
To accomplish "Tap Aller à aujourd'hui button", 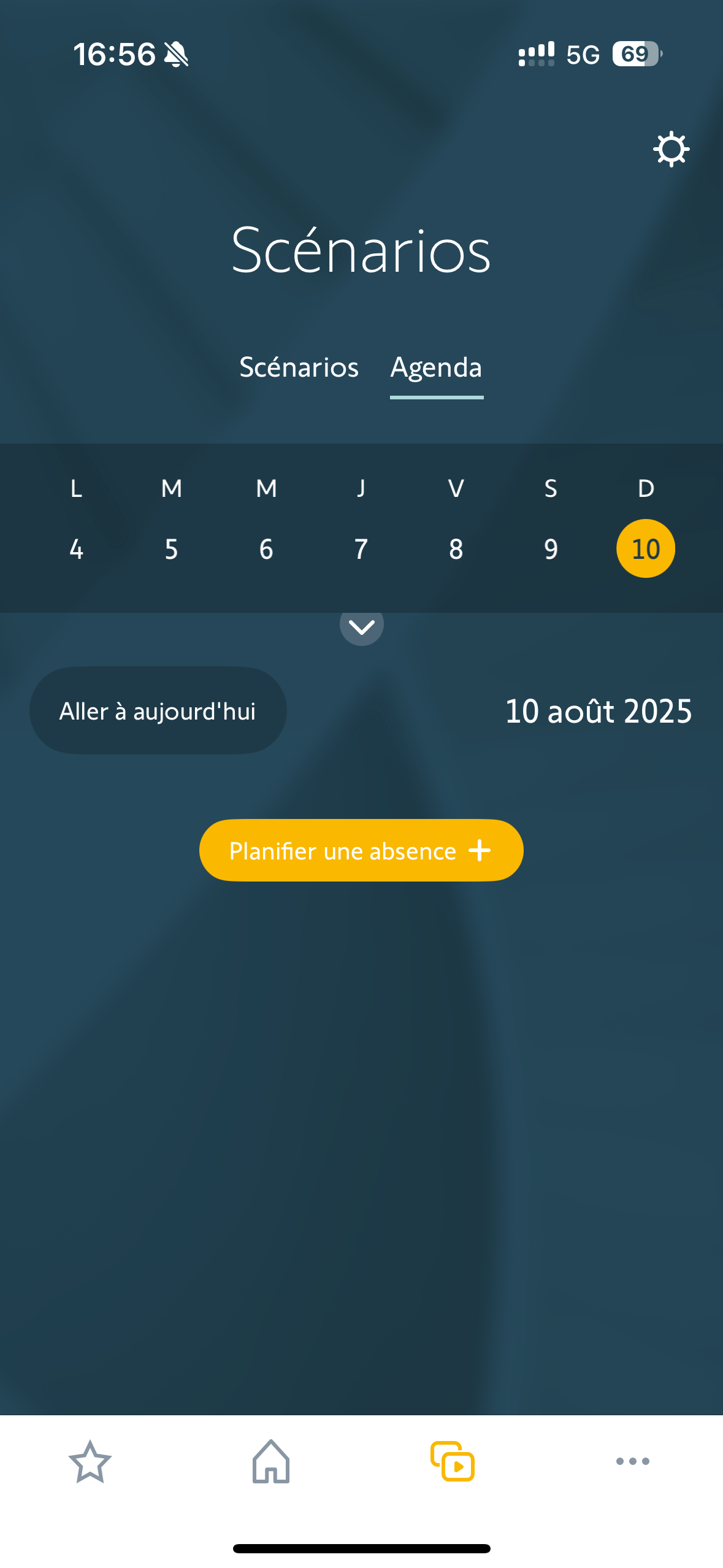I will tap(158, 710).
